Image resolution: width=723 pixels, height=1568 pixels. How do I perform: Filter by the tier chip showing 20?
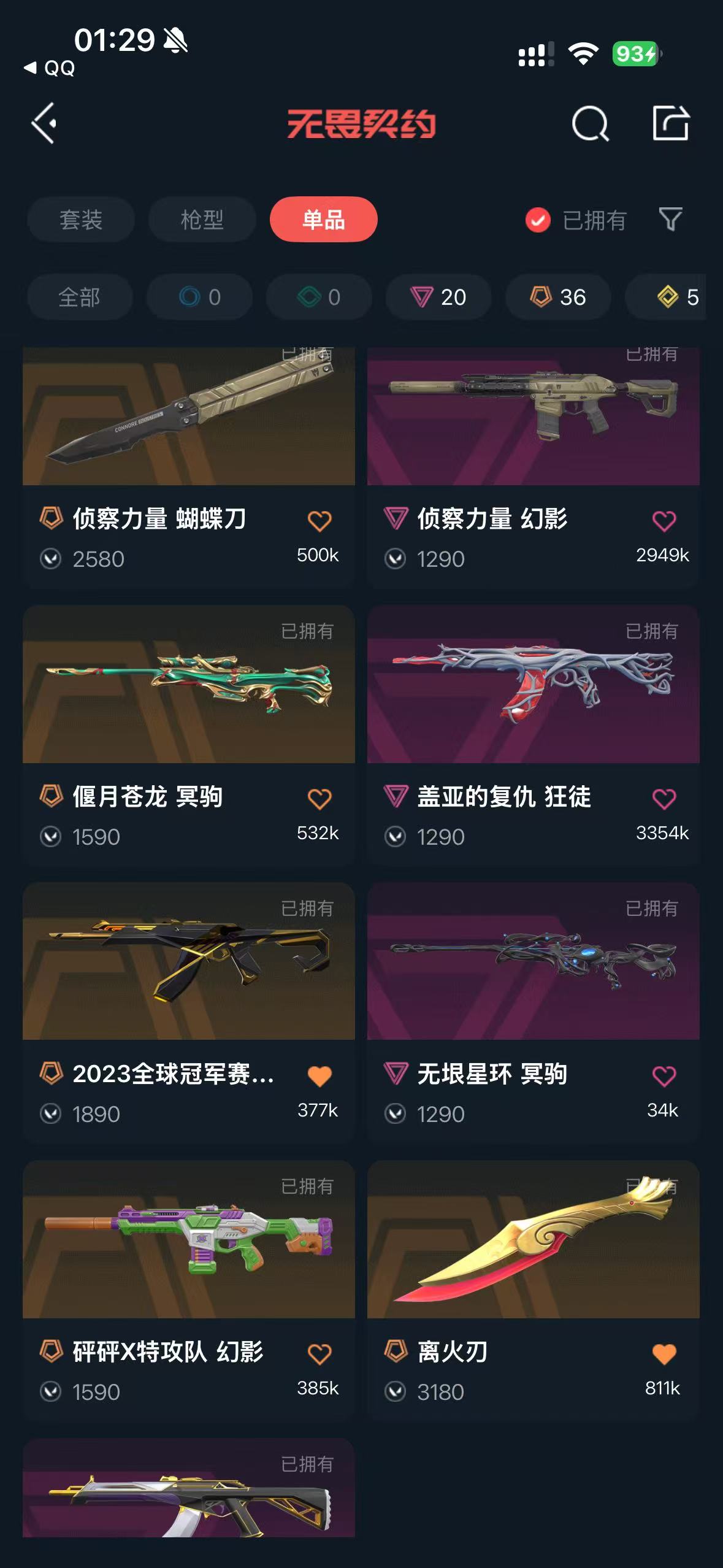438,297
